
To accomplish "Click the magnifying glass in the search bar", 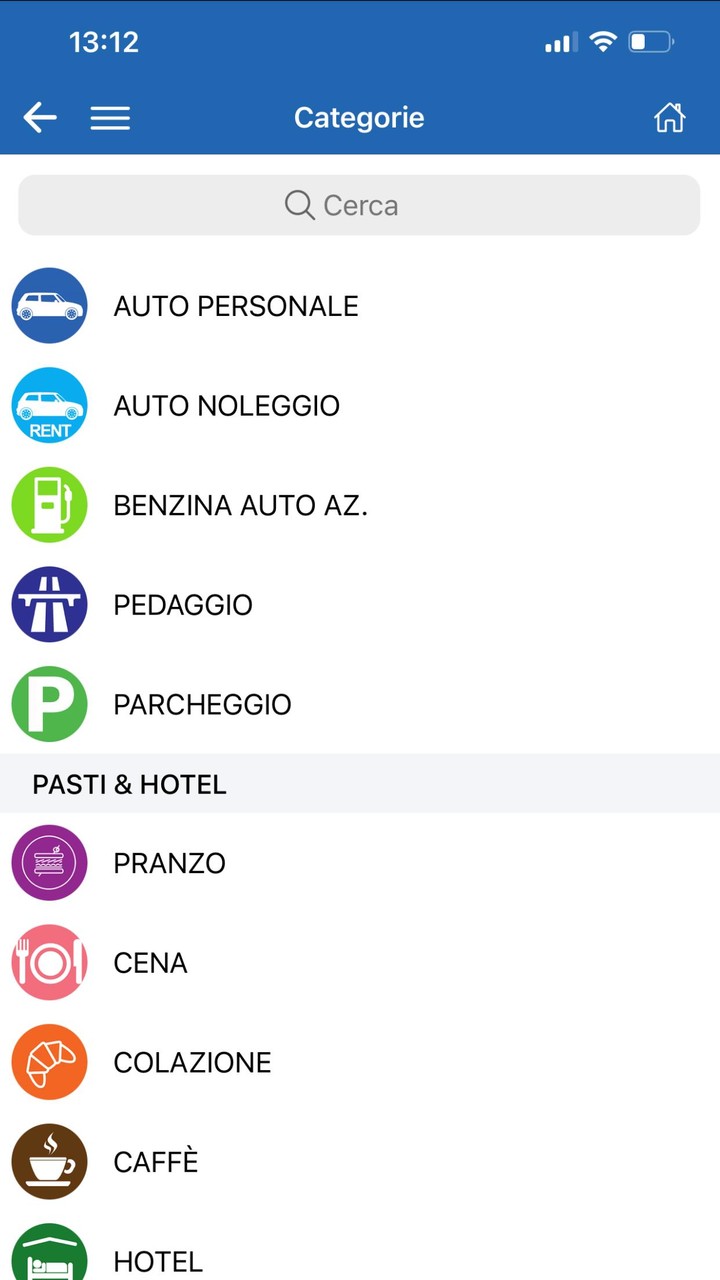I will 298,205.
